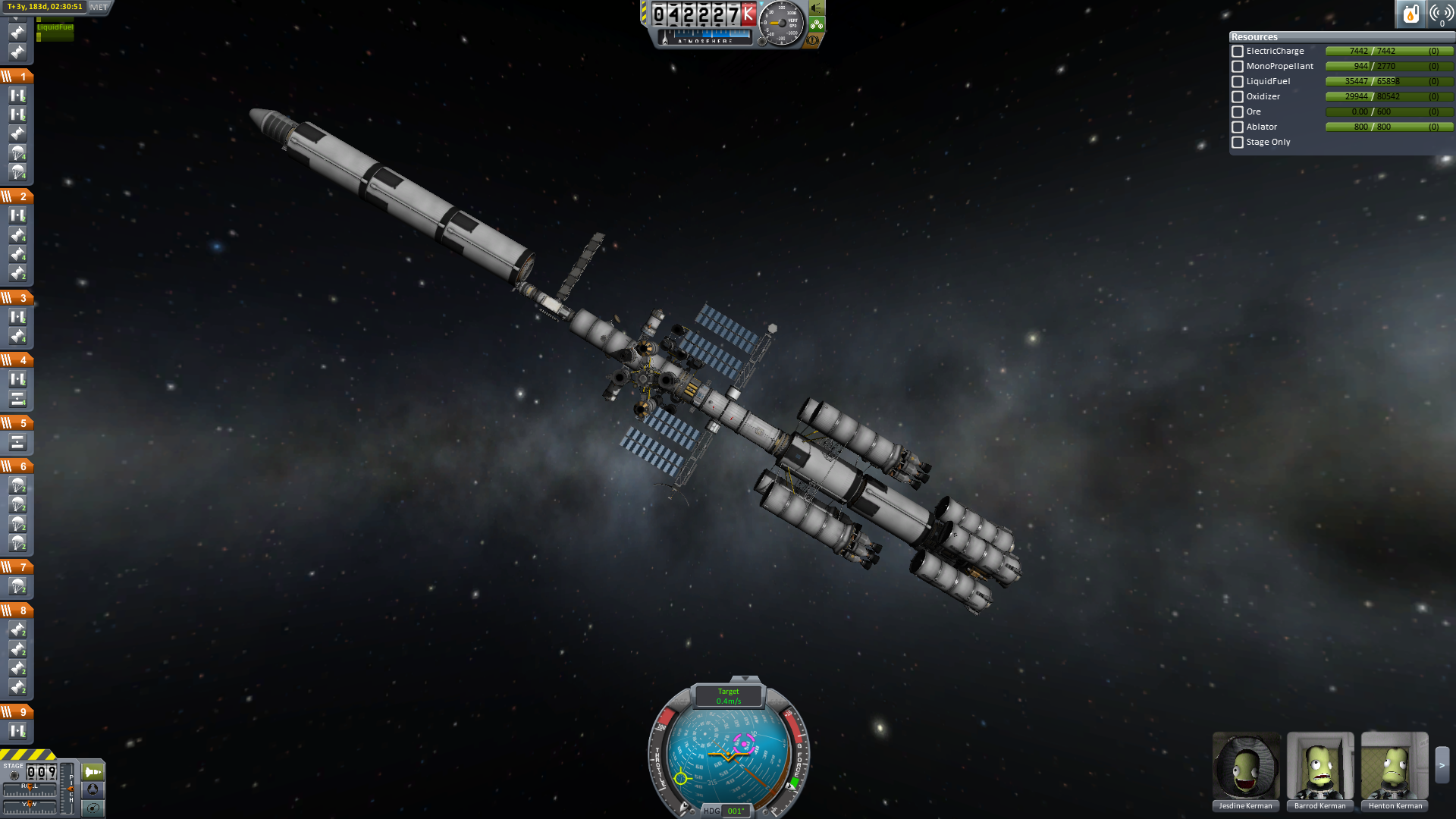This screenshot has width=1456, height=819.
Task: Open Jesdine Kerman's crew portrait
Action: click(1245, 766)
